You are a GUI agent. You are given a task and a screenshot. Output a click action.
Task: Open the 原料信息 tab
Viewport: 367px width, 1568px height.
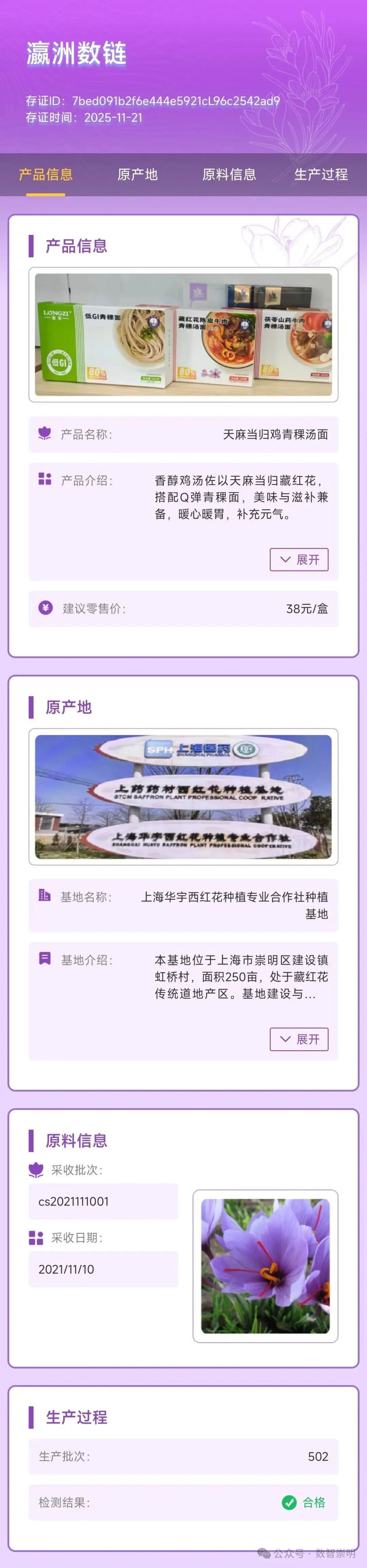(x=229, y=175)
